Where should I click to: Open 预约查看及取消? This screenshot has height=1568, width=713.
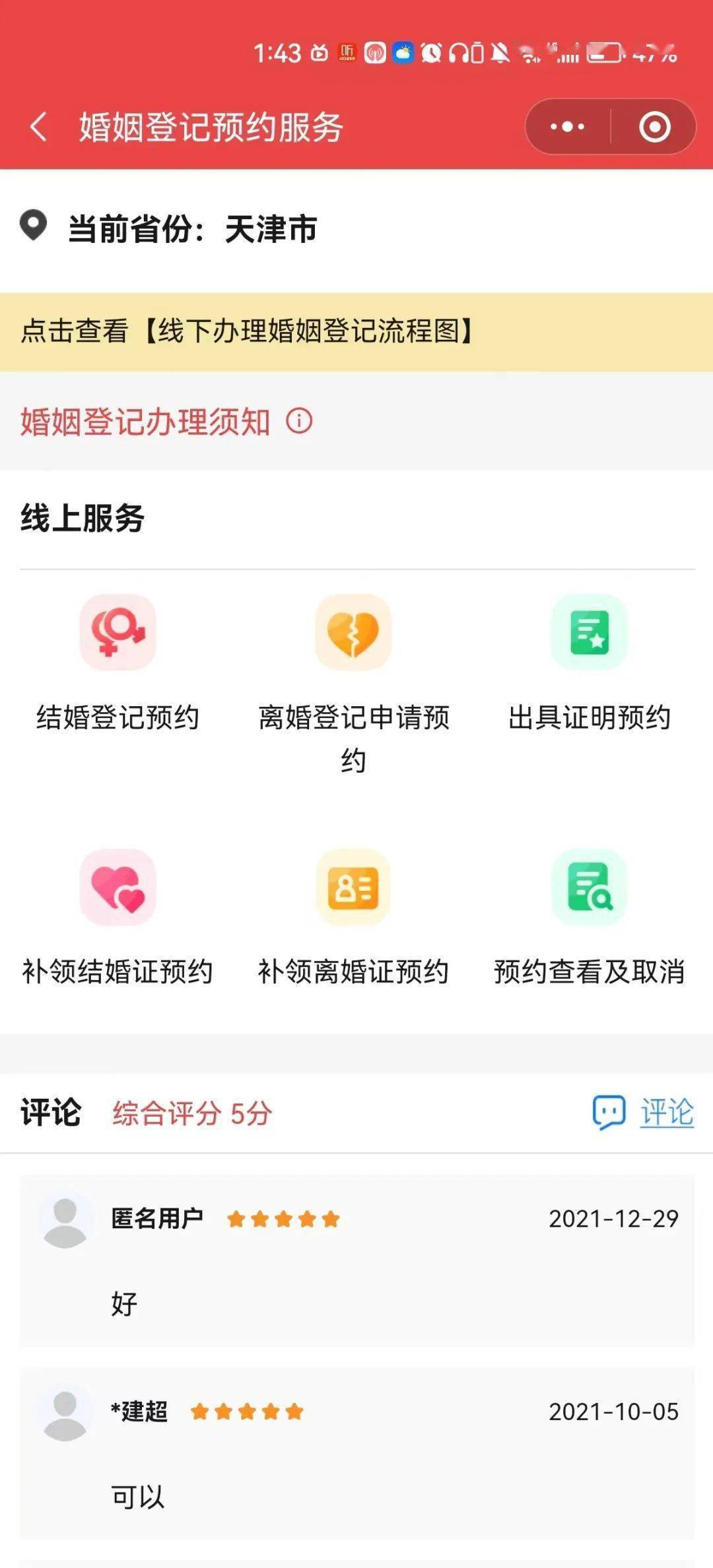tap(589, 918)
